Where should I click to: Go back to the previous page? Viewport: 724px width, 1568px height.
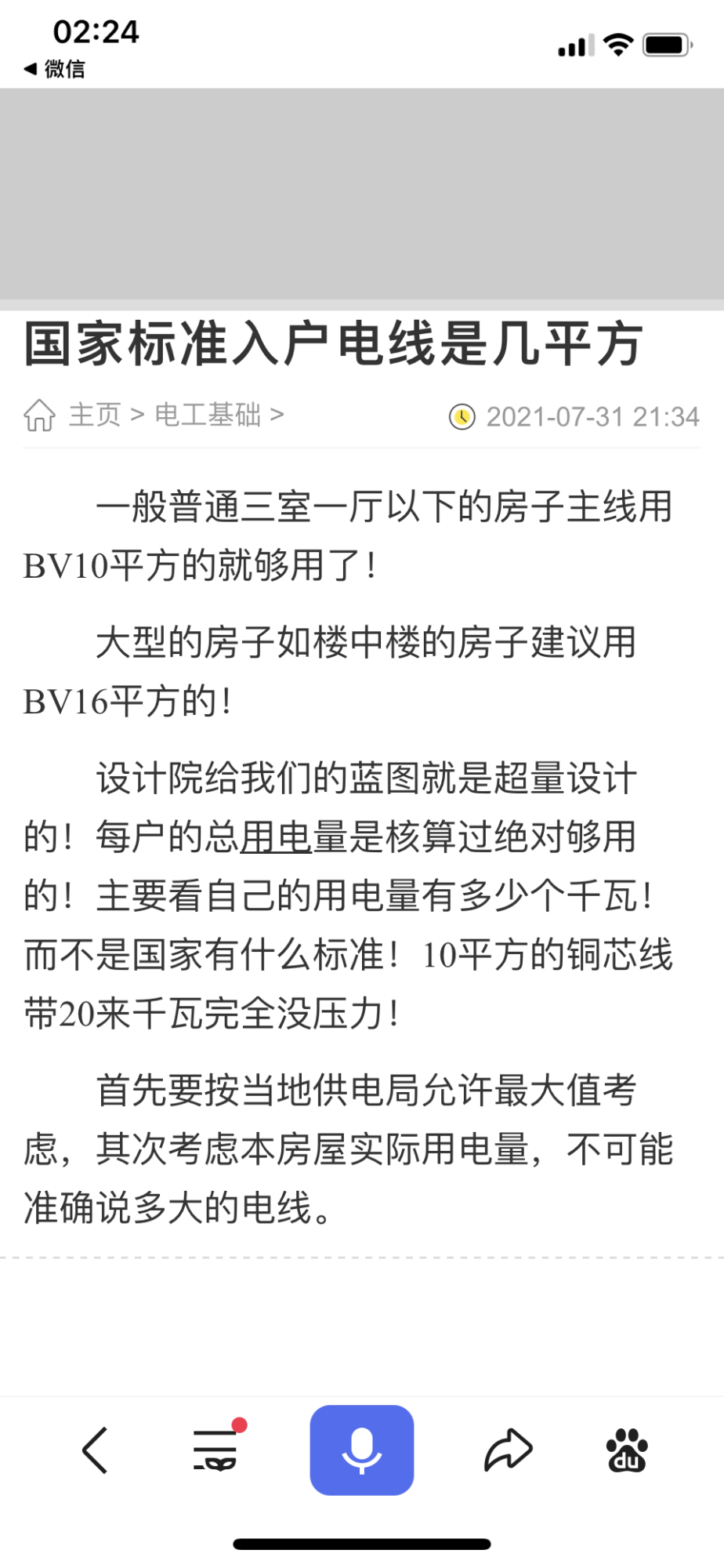[x=95, y=1450]
